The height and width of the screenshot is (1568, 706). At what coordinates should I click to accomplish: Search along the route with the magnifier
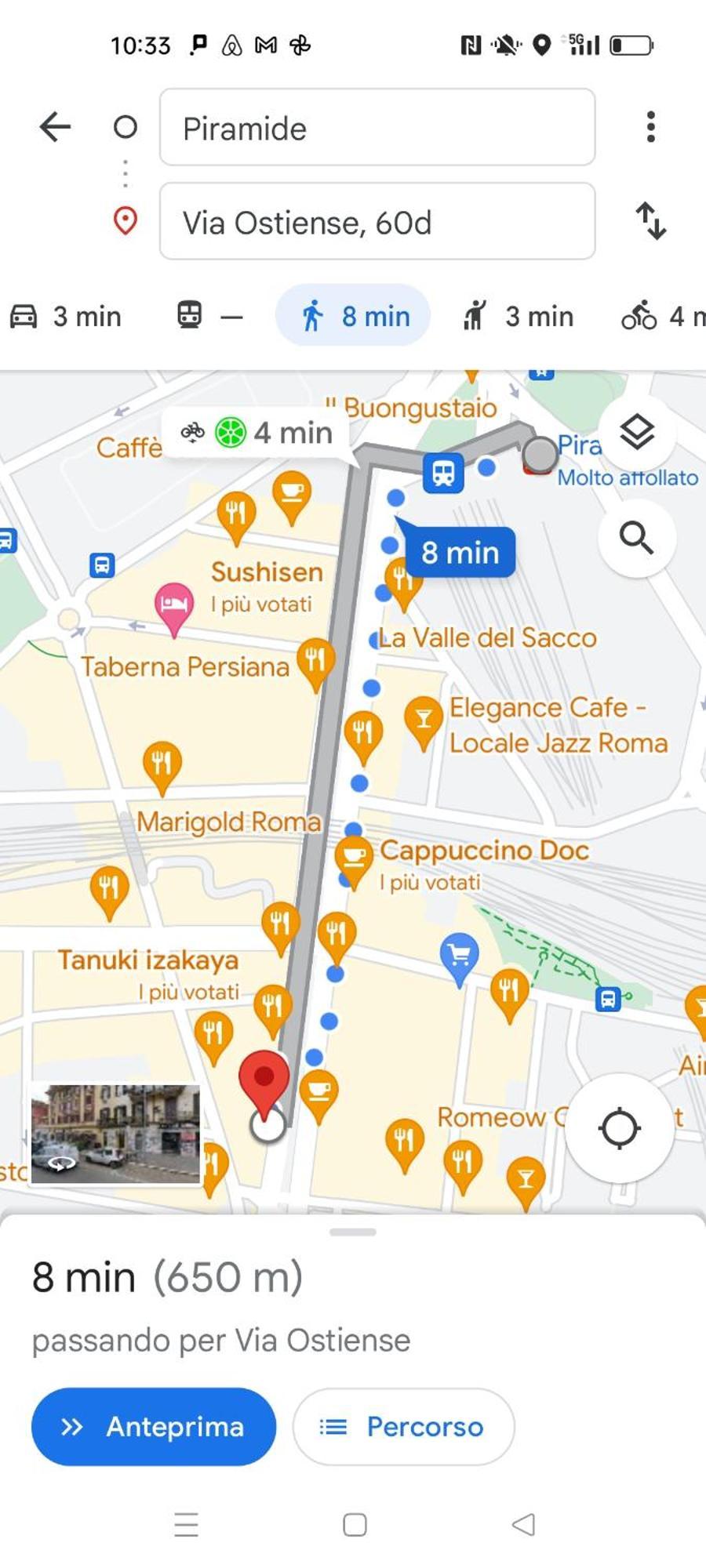(636, 538)
